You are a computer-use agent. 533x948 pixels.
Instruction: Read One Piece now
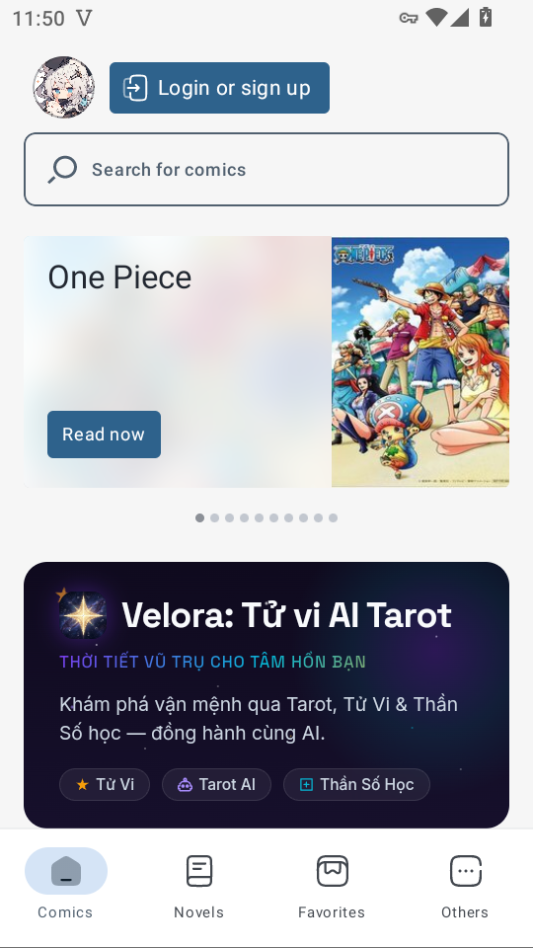point(104,434)
